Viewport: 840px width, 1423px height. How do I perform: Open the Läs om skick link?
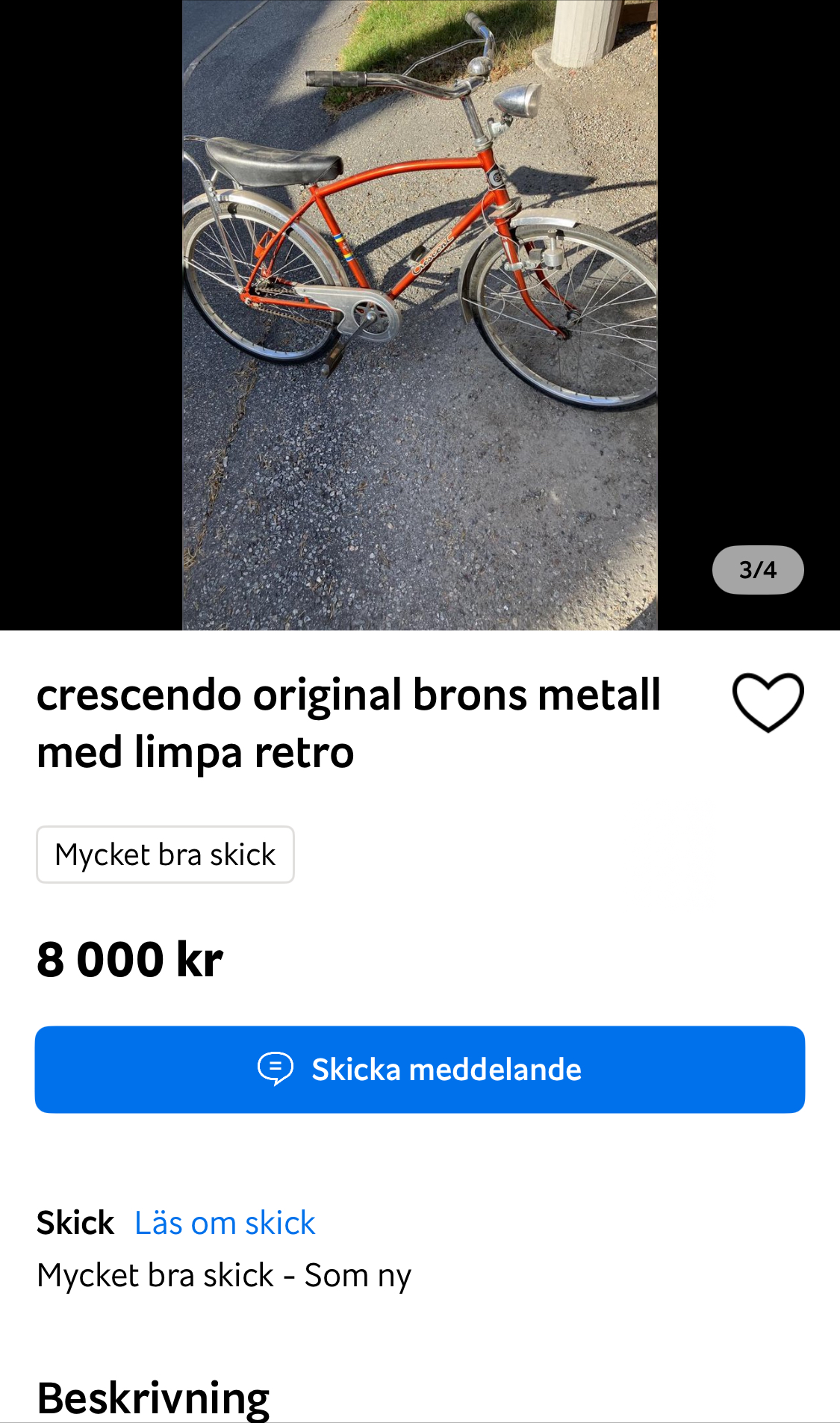click(x=225, y=1223)
